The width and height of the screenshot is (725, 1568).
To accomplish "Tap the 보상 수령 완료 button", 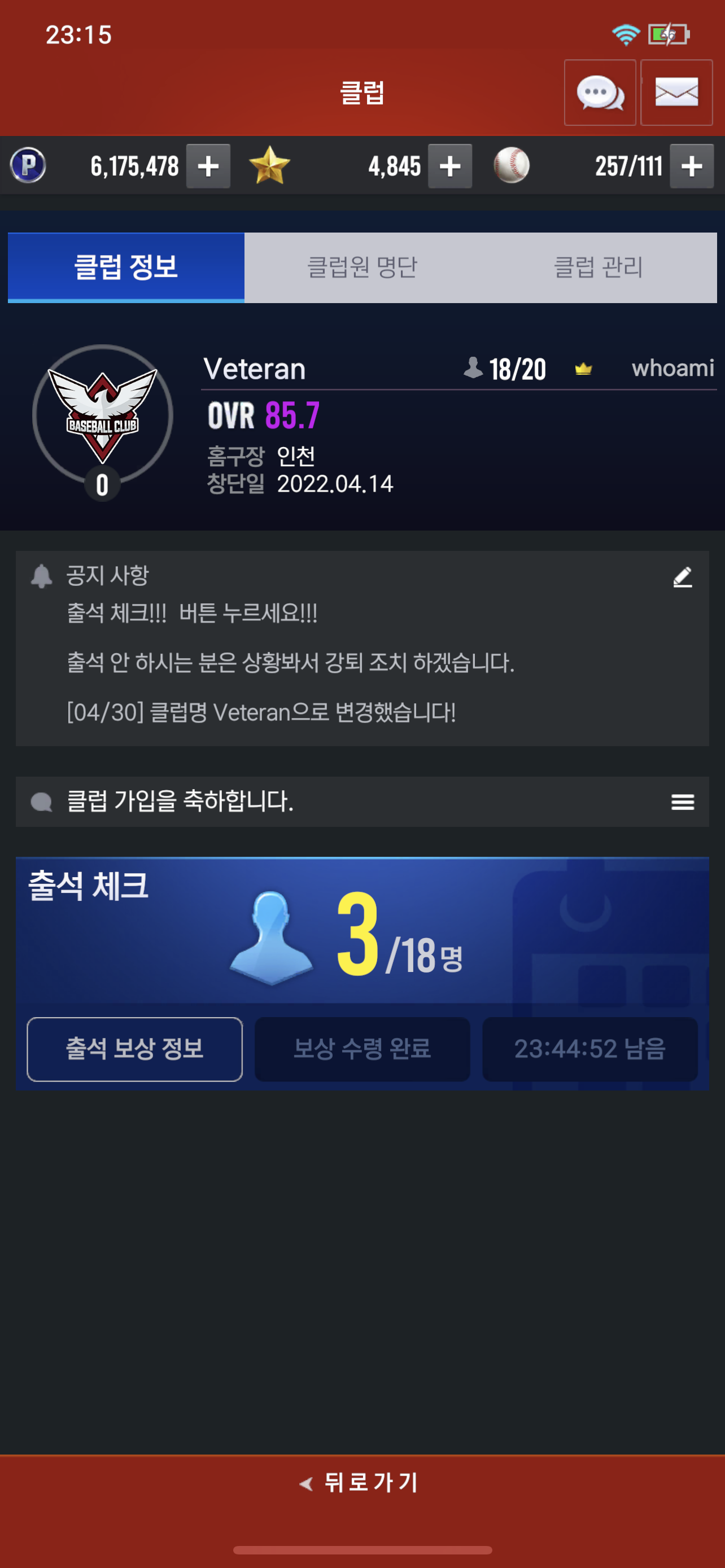I will (362, 1049).
